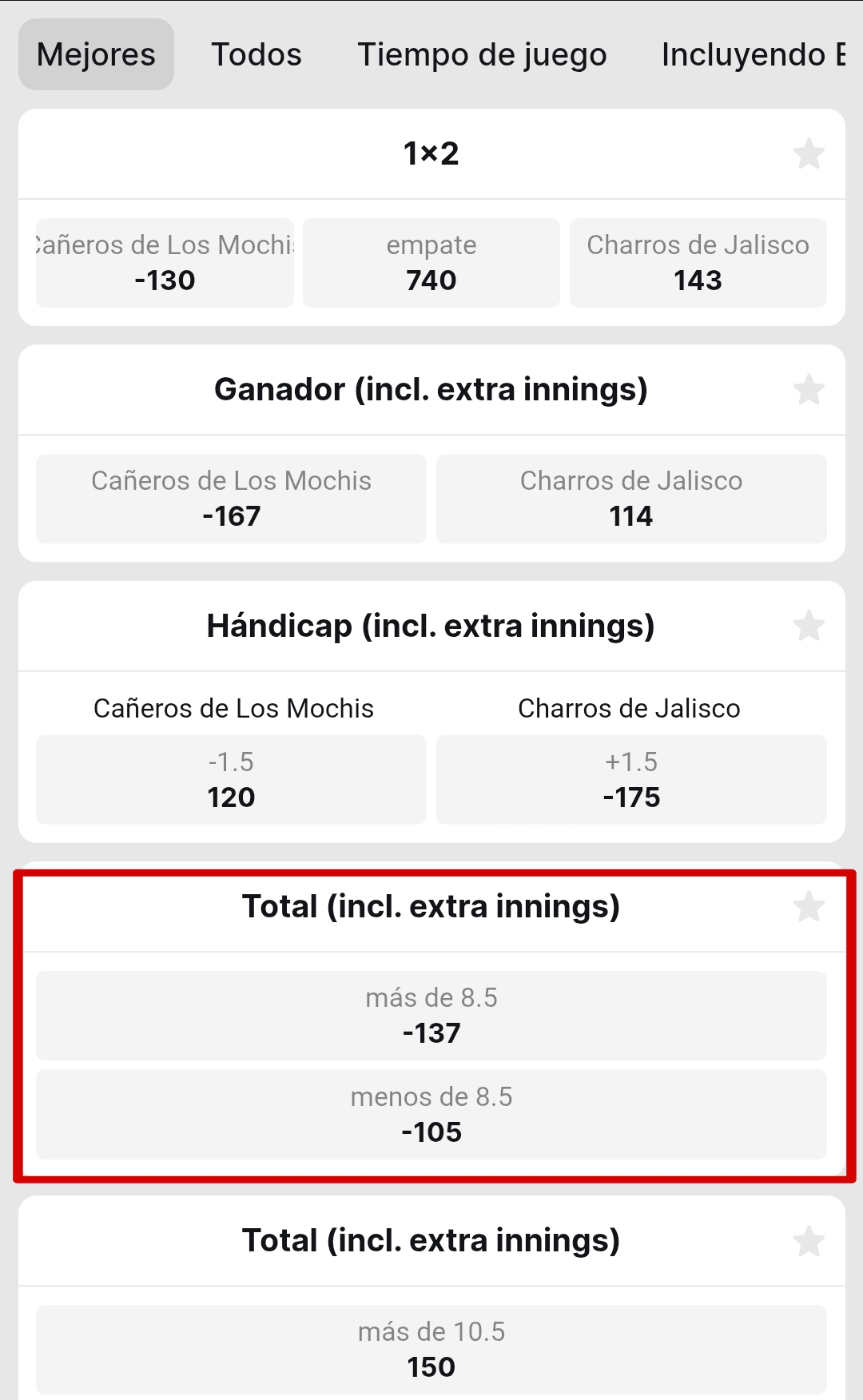The width and height of the screenshot is (863, 1400).
Task: Pick menos de 8.5 at -105
Action: coord(431,1115)
